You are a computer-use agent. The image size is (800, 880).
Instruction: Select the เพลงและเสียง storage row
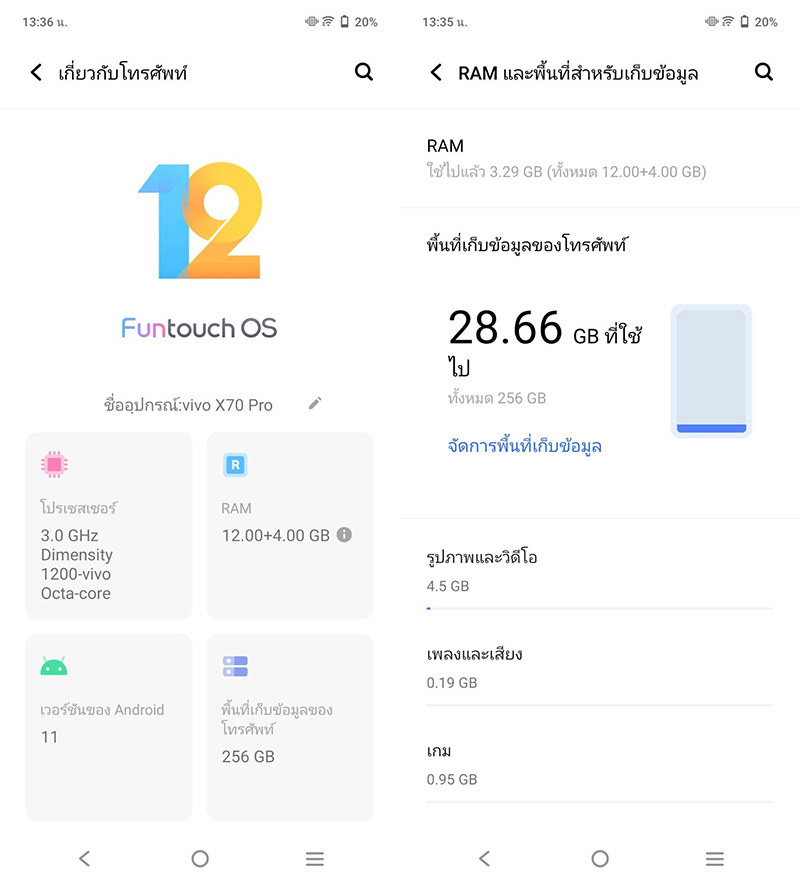[599, 668]
